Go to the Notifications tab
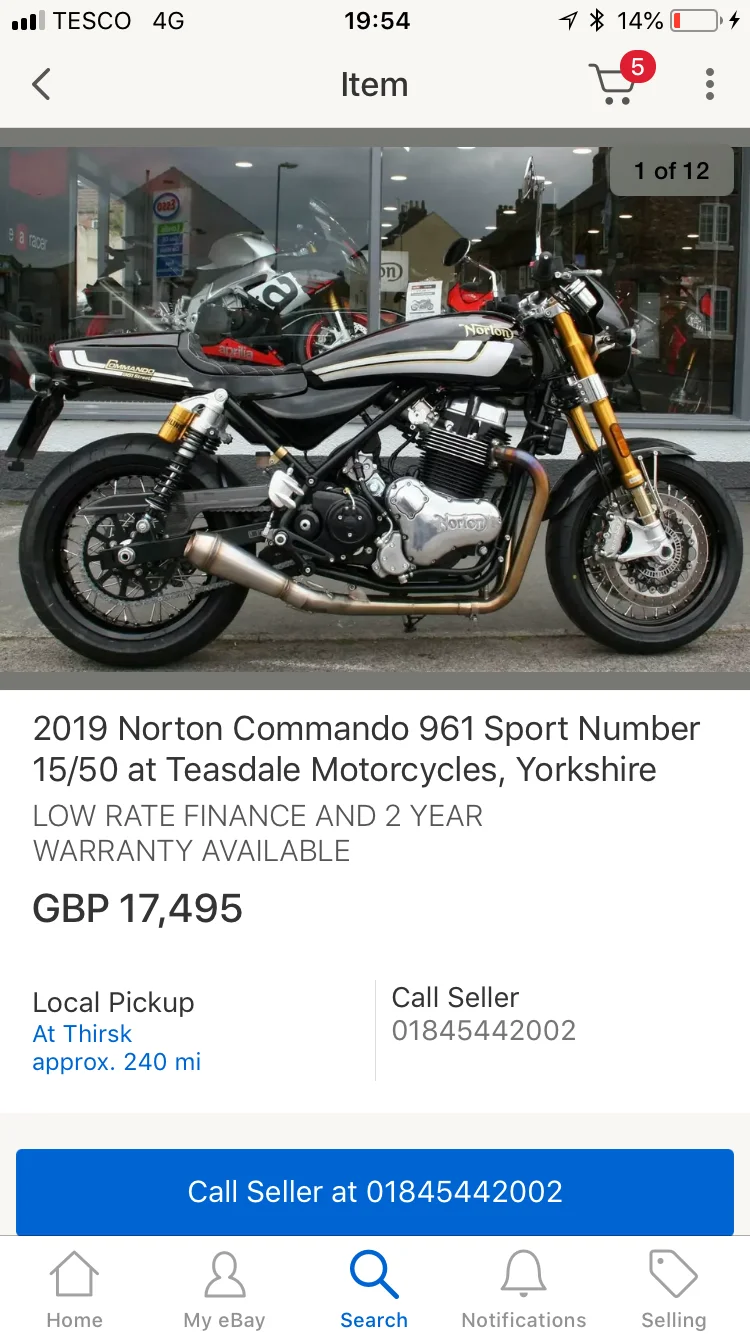This screenshot has width=750, height=1334. [523, 1291]
